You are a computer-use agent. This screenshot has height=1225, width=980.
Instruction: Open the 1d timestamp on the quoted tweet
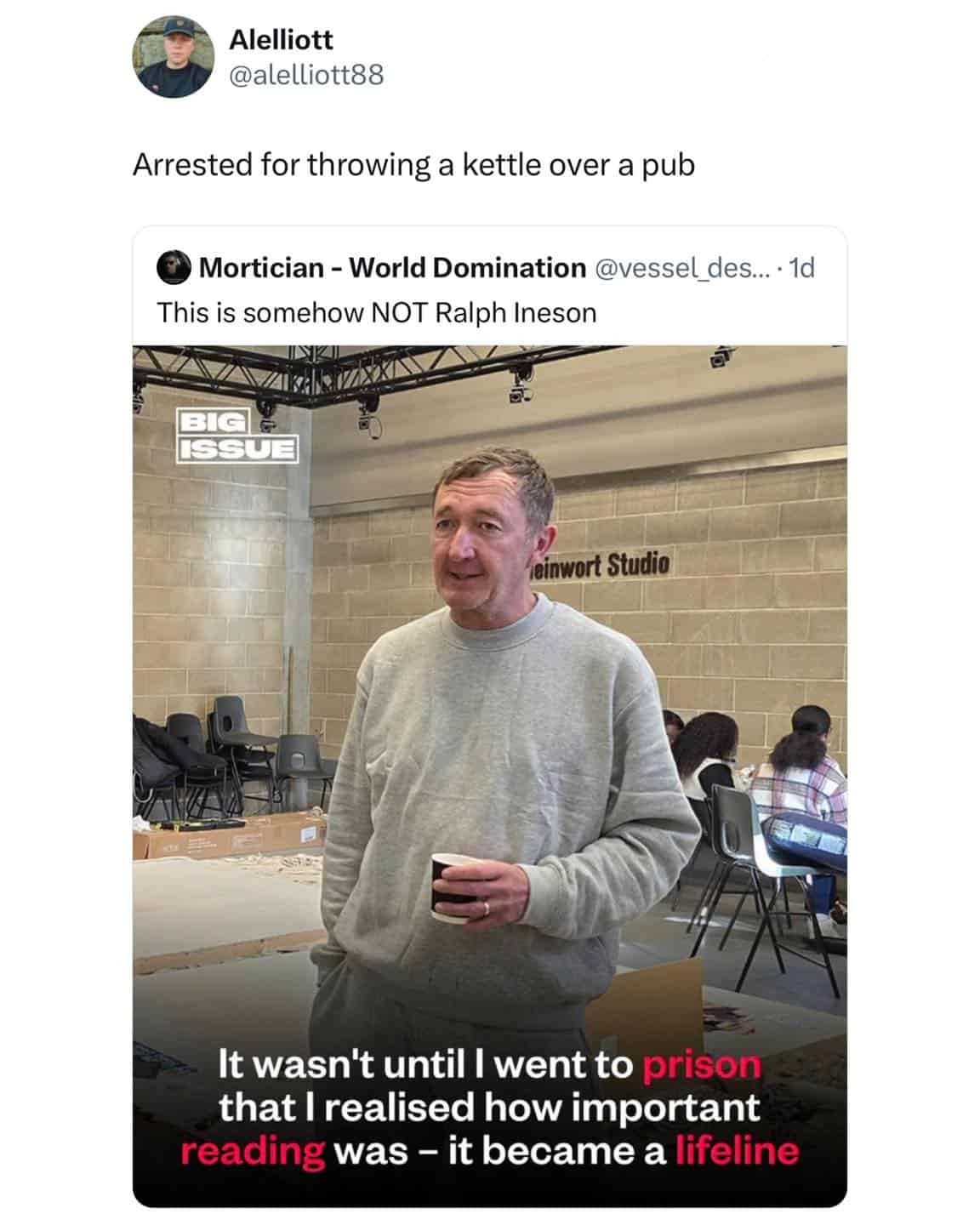(800, 267)
